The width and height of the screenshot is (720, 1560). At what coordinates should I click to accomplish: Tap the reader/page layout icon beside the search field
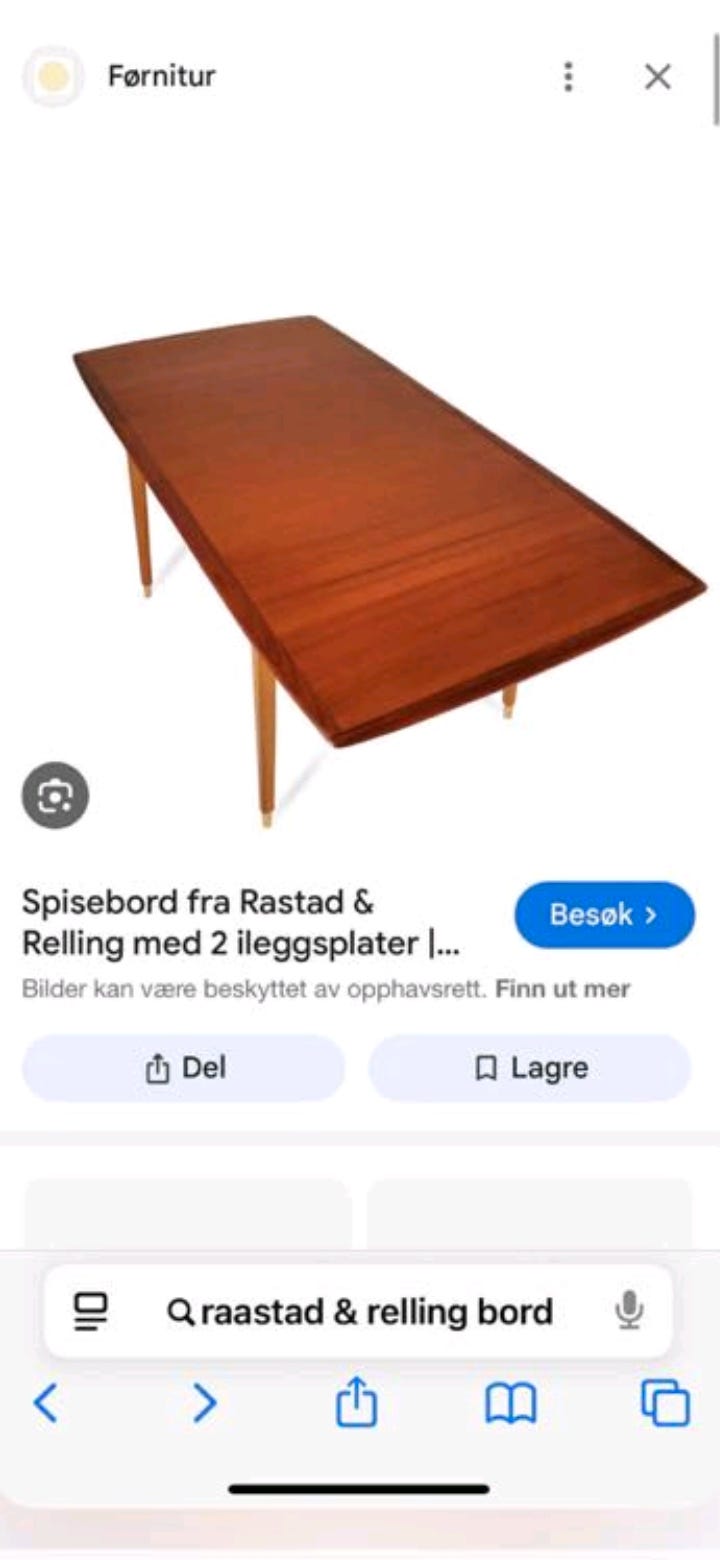(x=89, y=1311)
